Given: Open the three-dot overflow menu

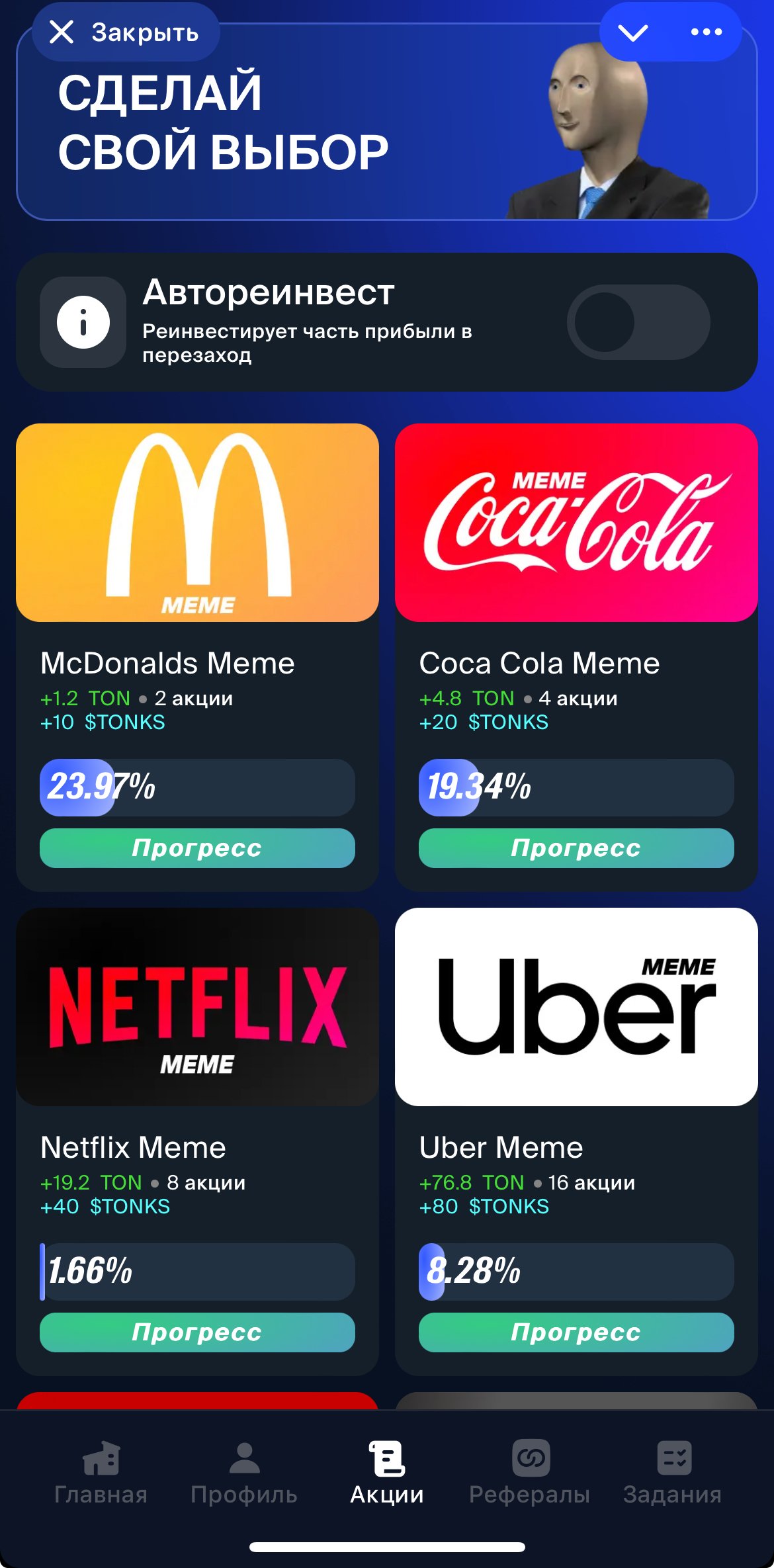Looking at the screenshot, I should (706, 32).
